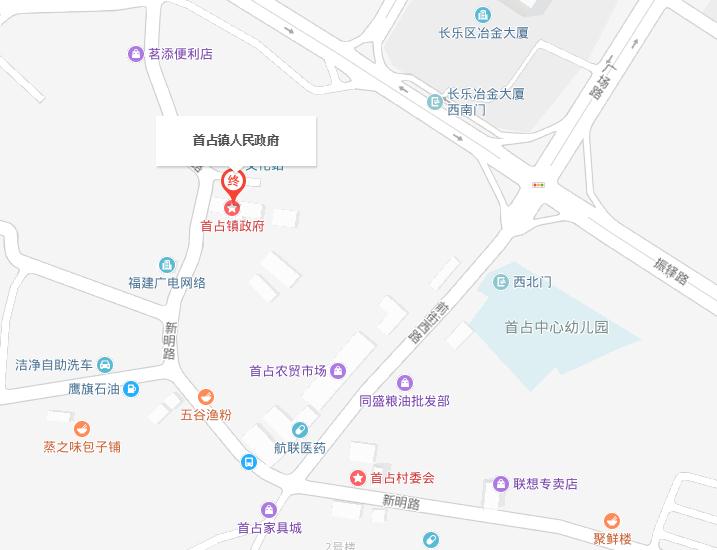Tap the 联想专卖店 store marker
717x550 pixels.
[x=501, y=484]
